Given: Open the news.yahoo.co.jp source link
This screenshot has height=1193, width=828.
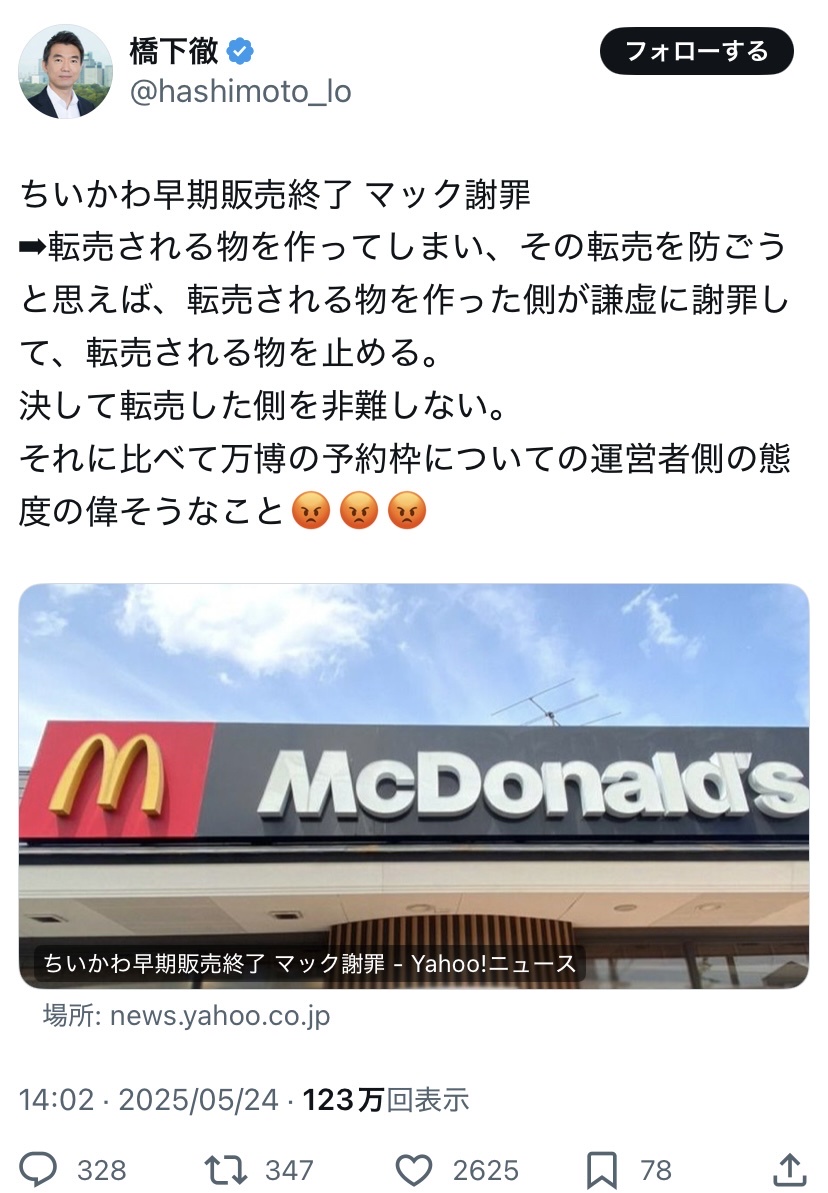Looking at the screenshot, I should click(219, 1017).
